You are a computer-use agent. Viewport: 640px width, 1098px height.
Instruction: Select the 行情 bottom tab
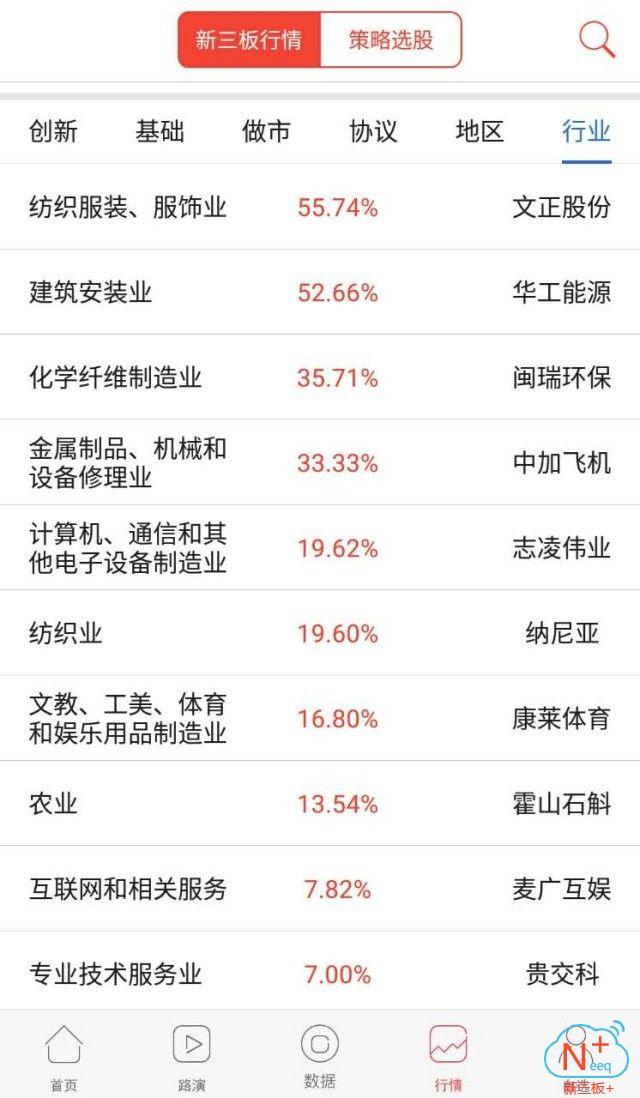(x=448, y=1056)
